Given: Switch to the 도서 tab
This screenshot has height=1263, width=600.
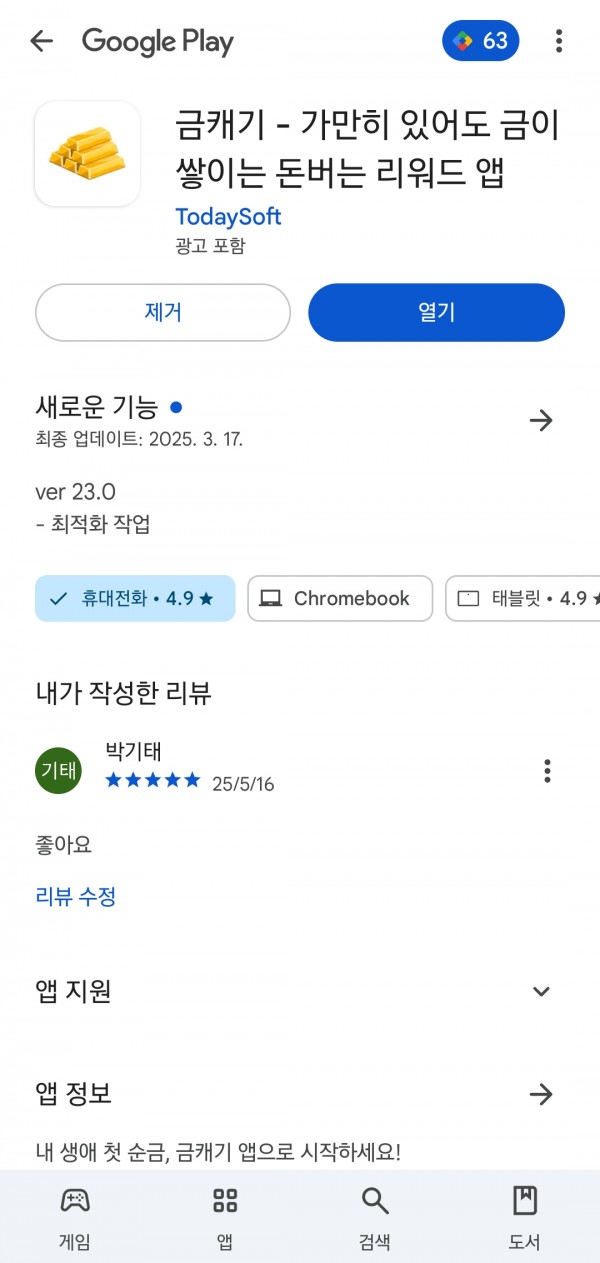Looking at the screenshot, I should pos(525,1216).
